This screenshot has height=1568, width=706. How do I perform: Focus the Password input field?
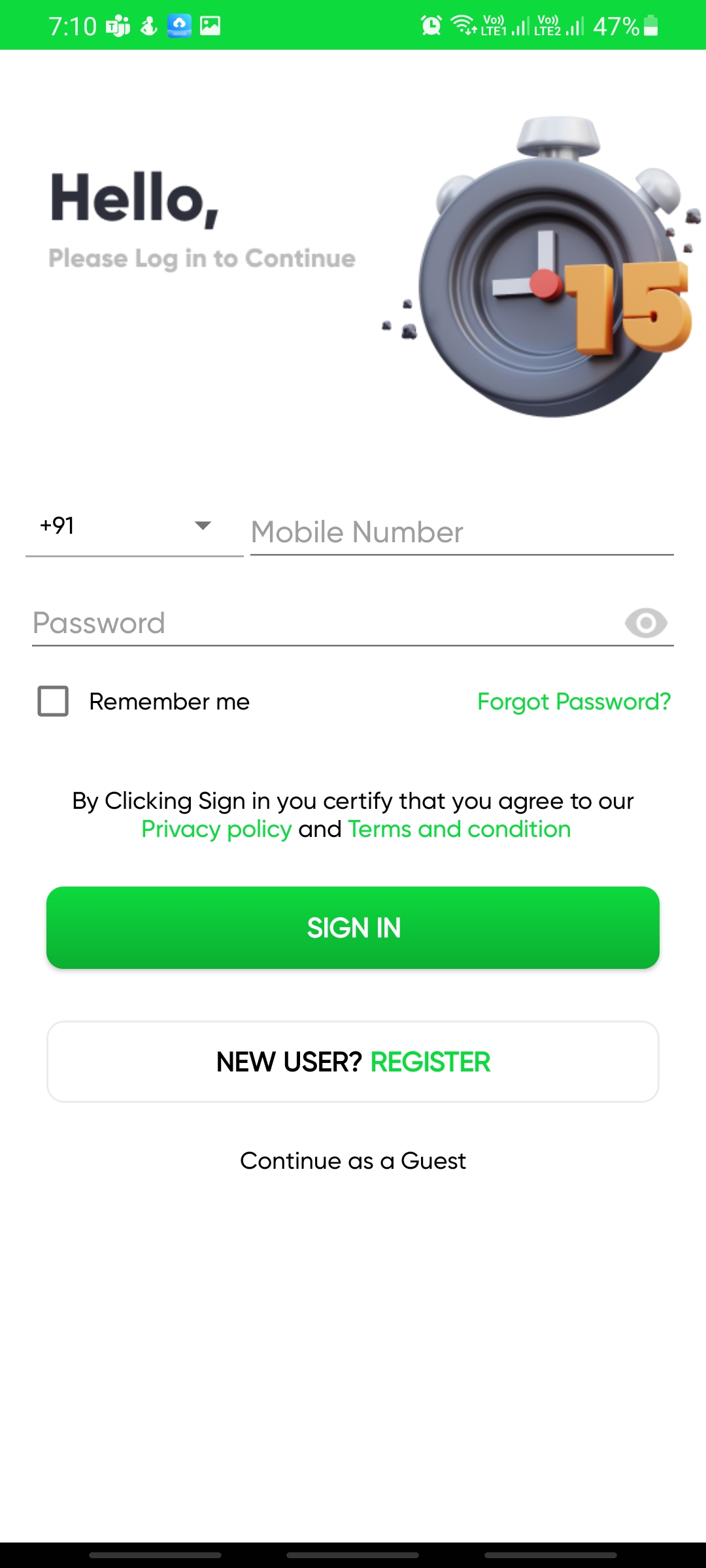[x=327, y=623]
